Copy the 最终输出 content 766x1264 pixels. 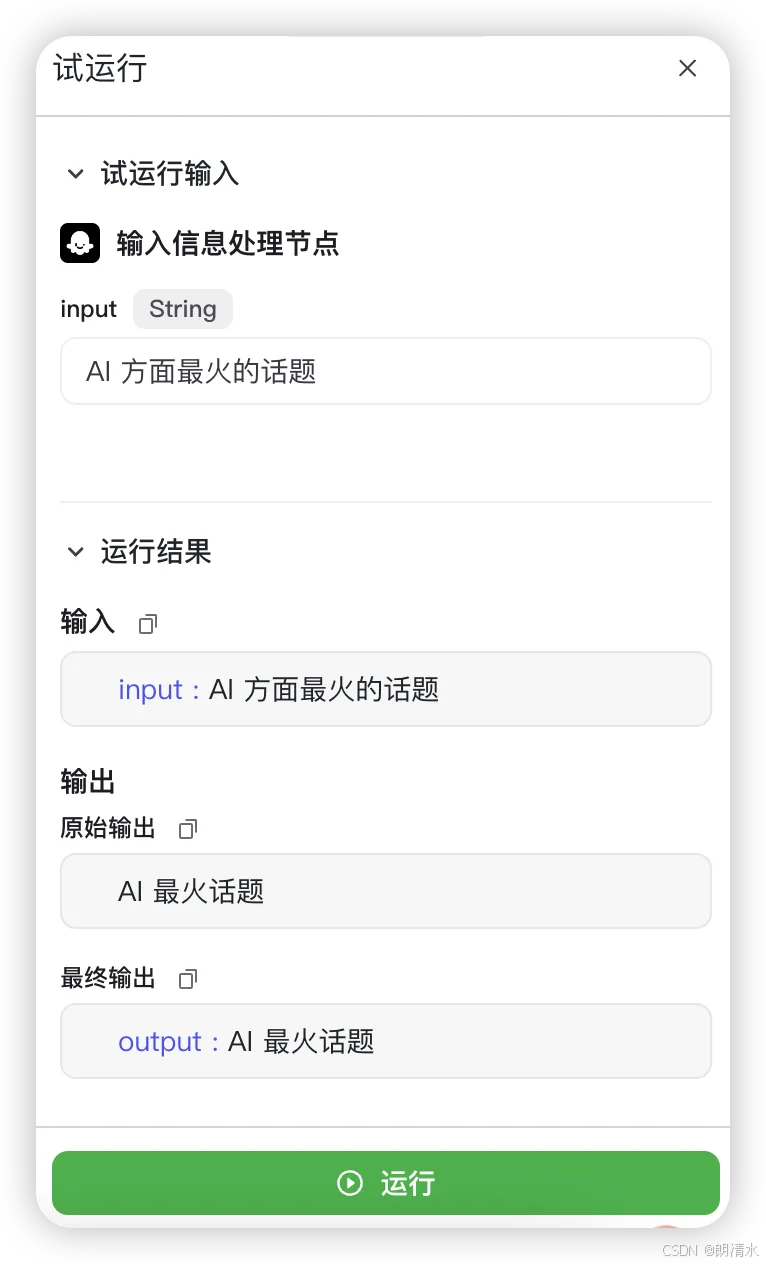tap(188, 979)
